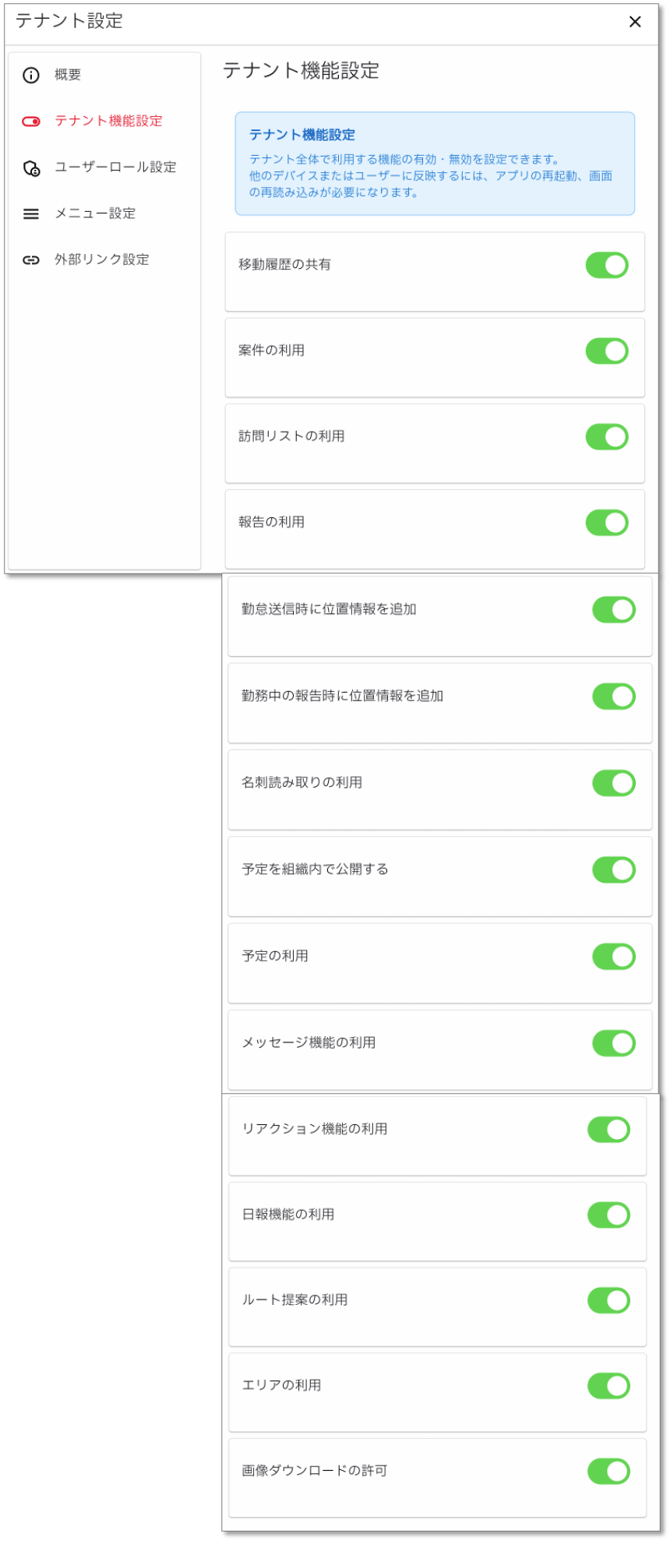Toggle 移動履歴の共有 off

click(607, 265)
